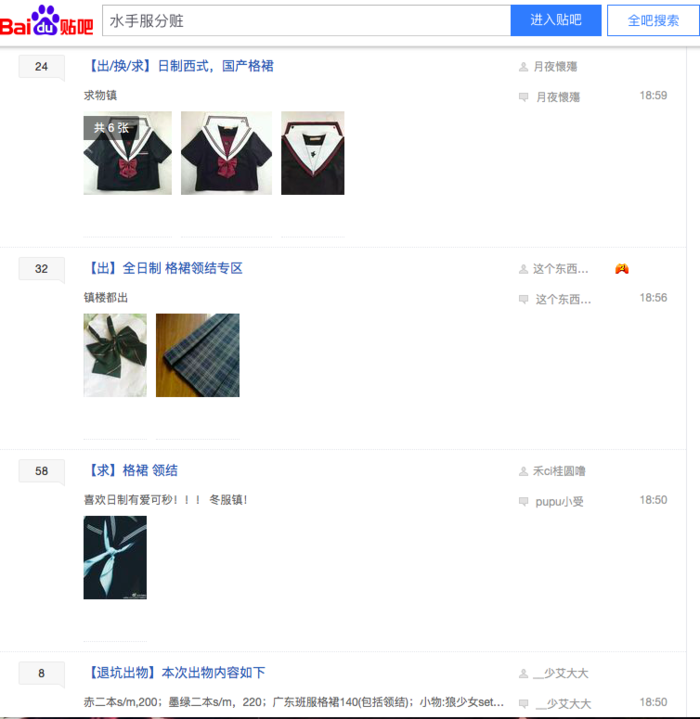Open the Baidu Tieba homepage logo

(47, 20)
